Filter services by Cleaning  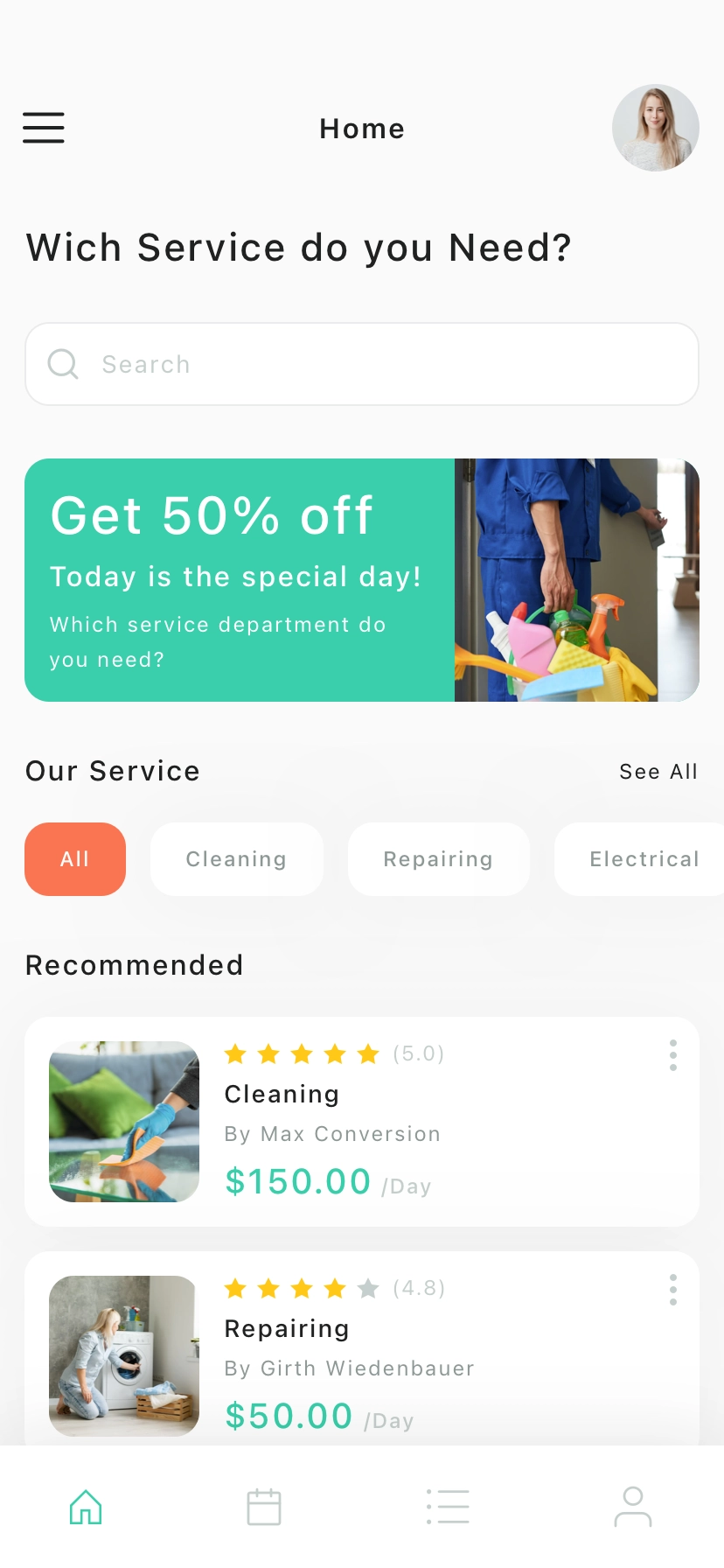(236, 859)
